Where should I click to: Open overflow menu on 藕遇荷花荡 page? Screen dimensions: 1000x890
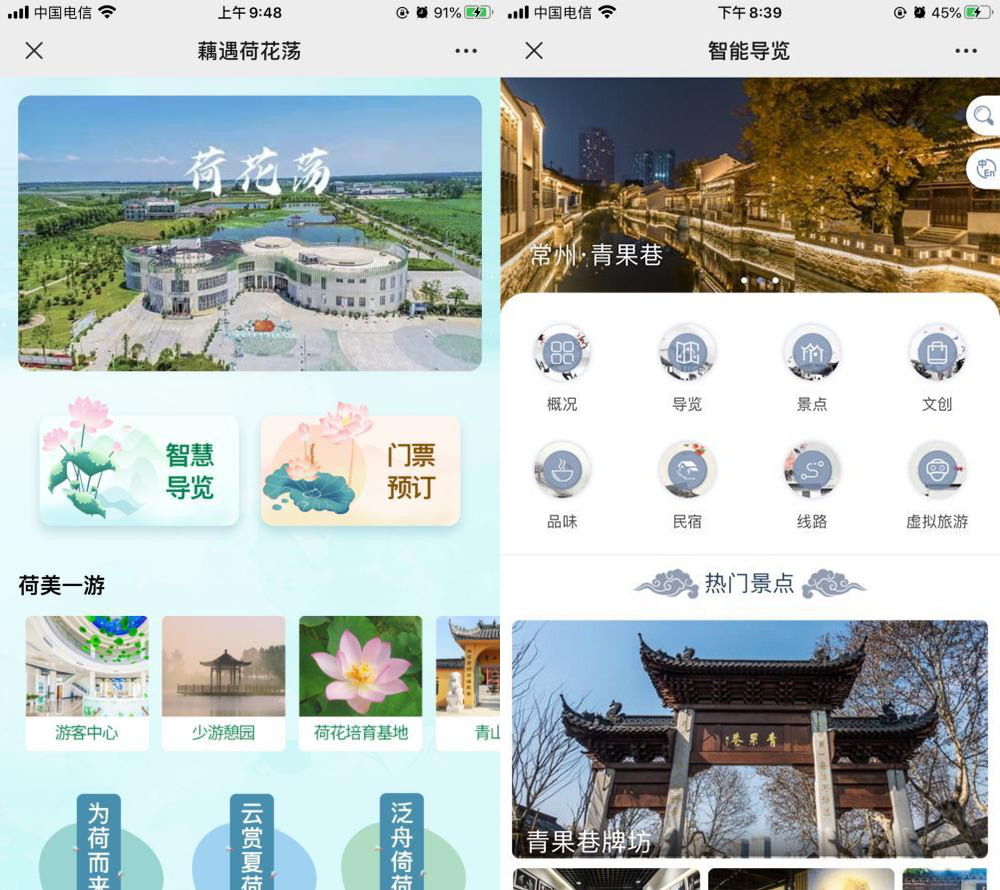[x=466, y=51]
